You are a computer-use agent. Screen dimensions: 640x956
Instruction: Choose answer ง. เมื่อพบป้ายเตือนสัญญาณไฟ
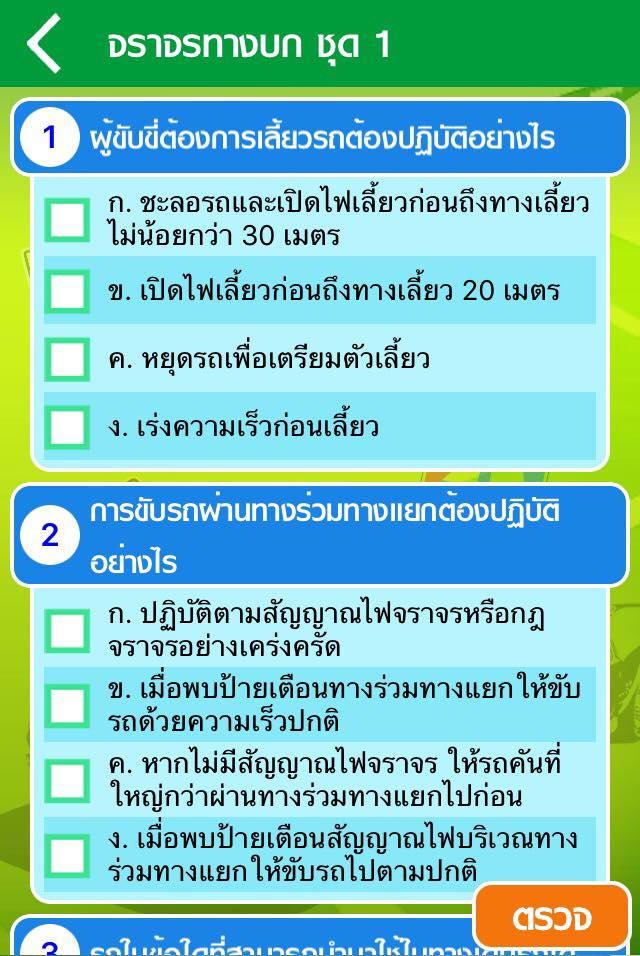tap(68, 854)
